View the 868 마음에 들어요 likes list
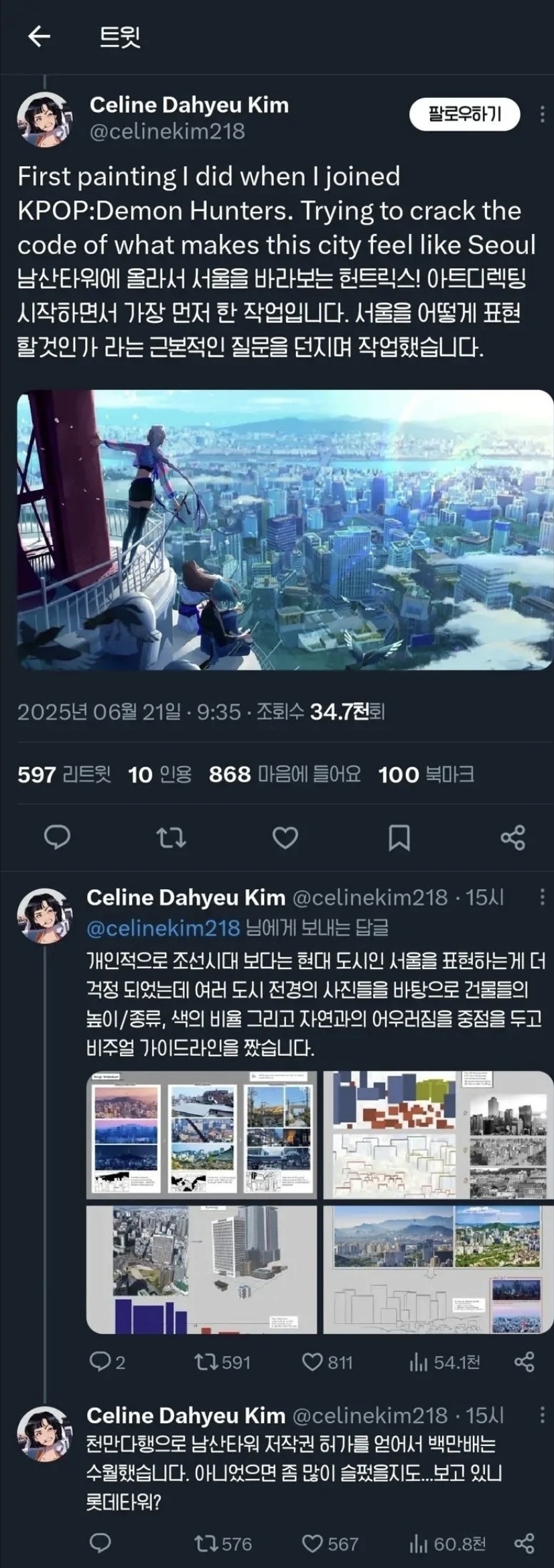 coord(284,775)
